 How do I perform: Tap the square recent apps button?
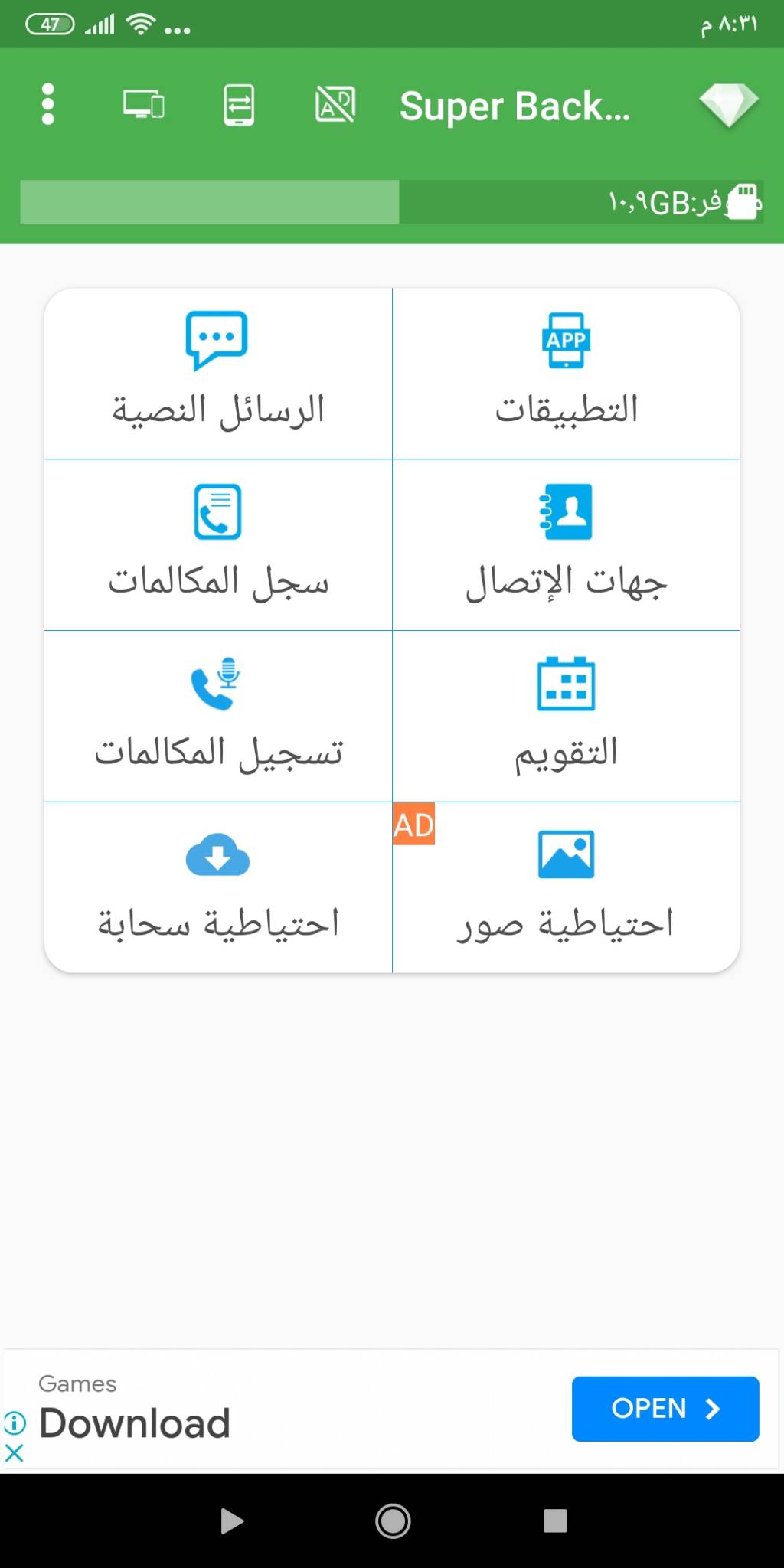pos(555,1521)
